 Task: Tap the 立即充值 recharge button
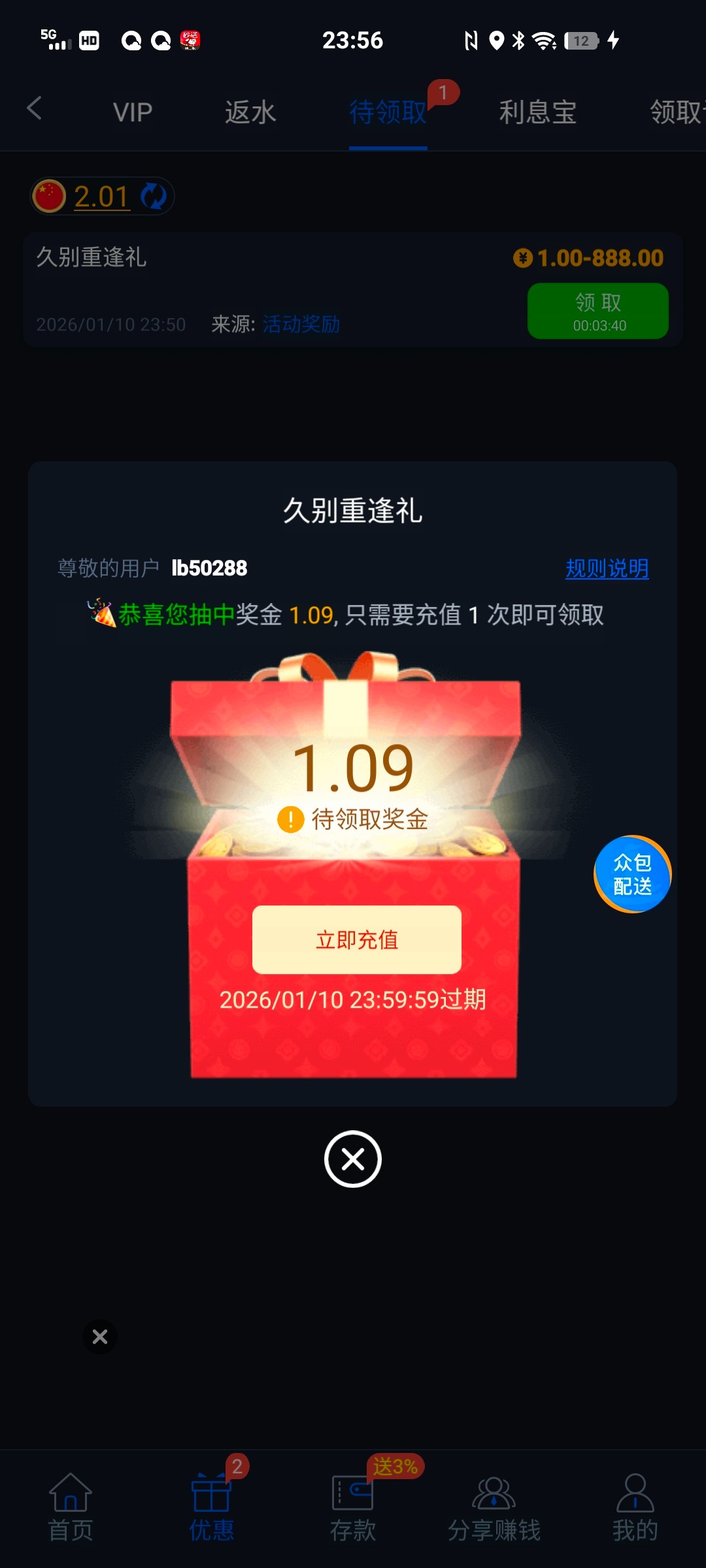[x=356, y=939]
